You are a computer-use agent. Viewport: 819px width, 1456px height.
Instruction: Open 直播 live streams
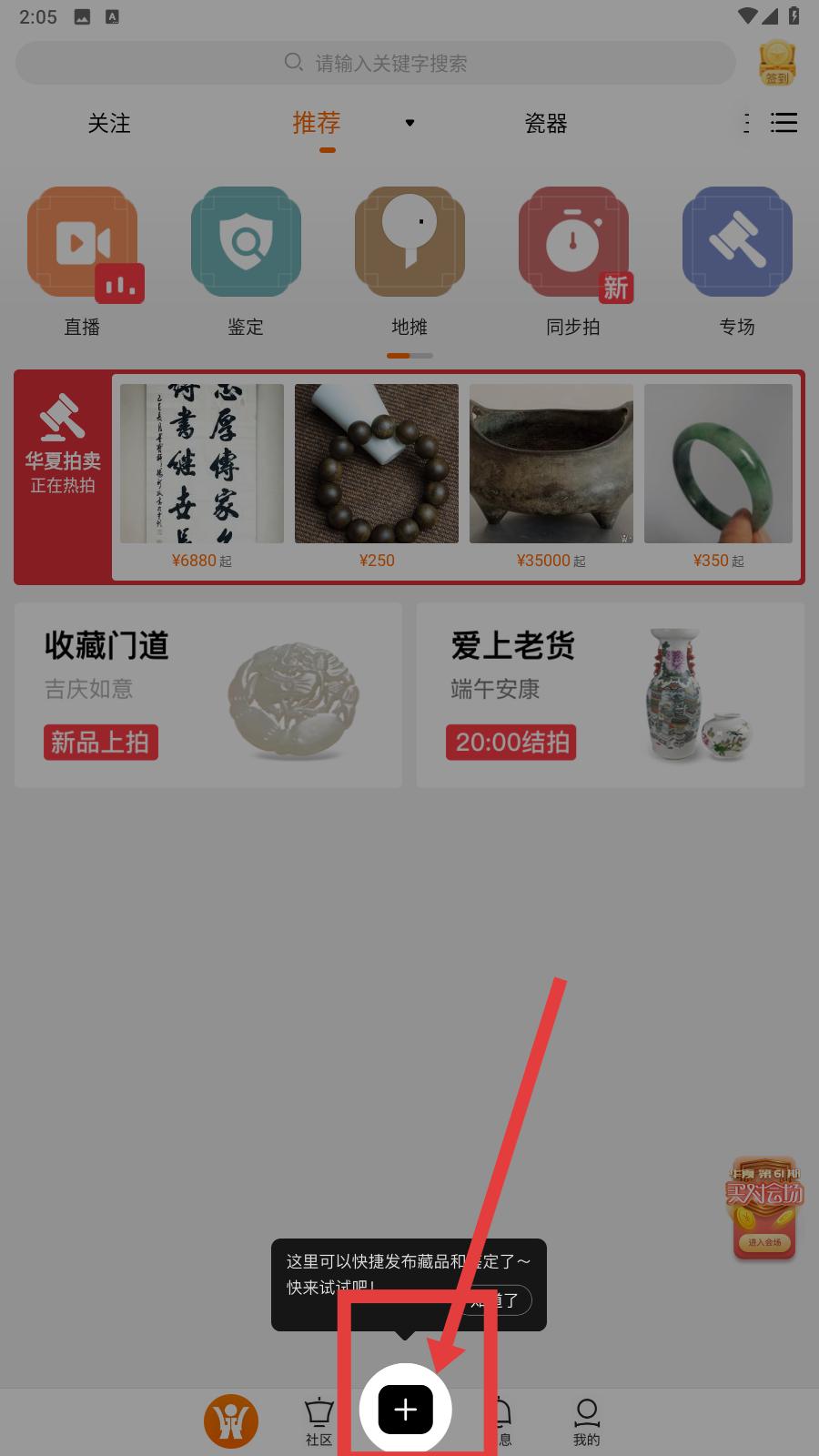[x=82, y=262]
